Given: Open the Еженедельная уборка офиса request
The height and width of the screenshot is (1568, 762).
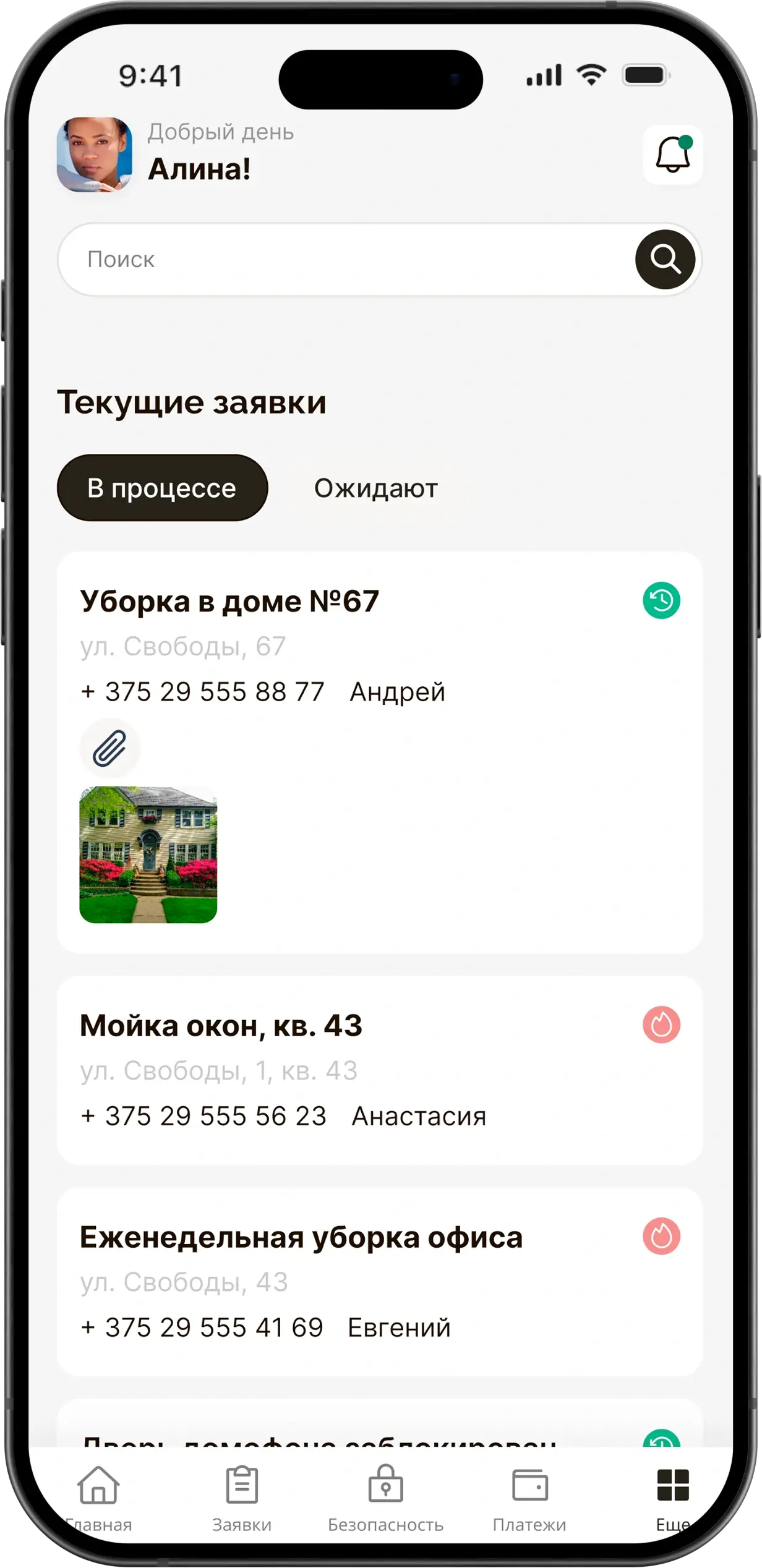Looking at the screenshot, I should click(x=301, y=1237).
